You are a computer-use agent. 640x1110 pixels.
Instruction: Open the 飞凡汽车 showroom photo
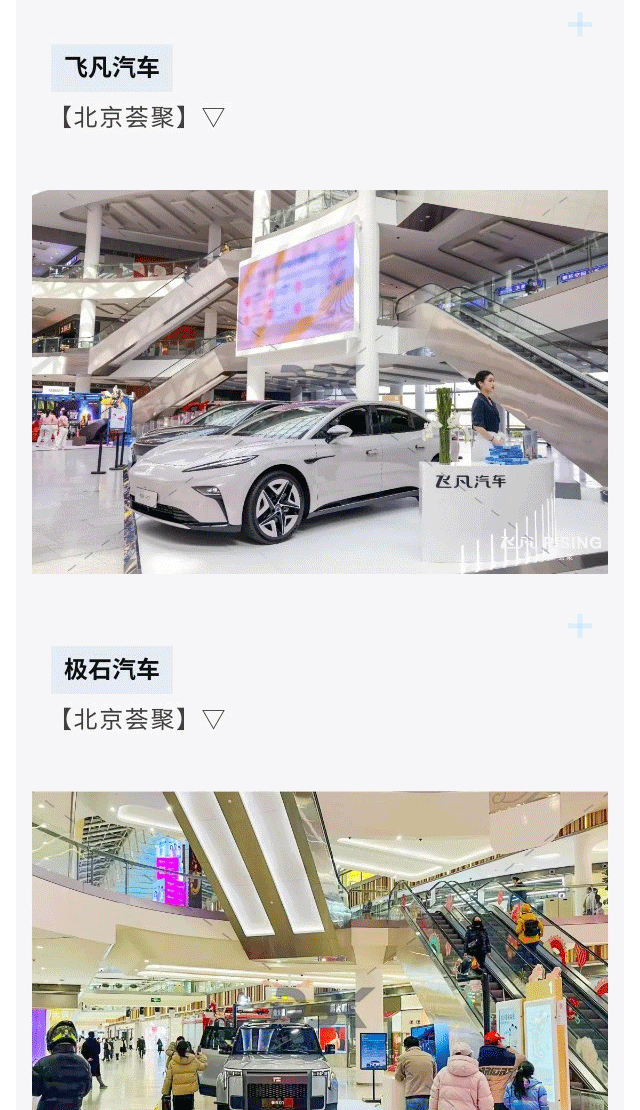[x=320, y=381]
